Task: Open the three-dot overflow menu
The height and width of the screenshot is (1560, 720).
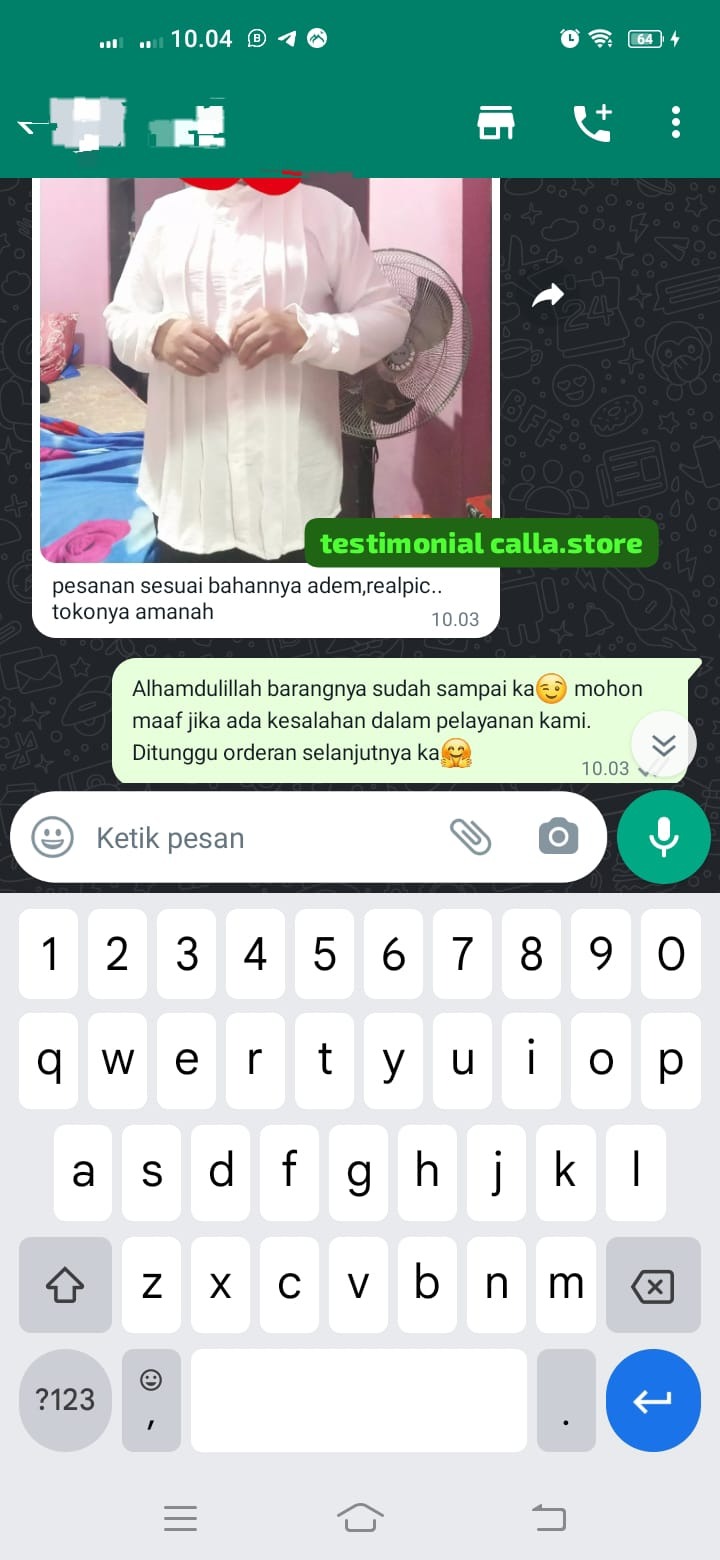Action: pyautogui.click(x=676, y=122)
